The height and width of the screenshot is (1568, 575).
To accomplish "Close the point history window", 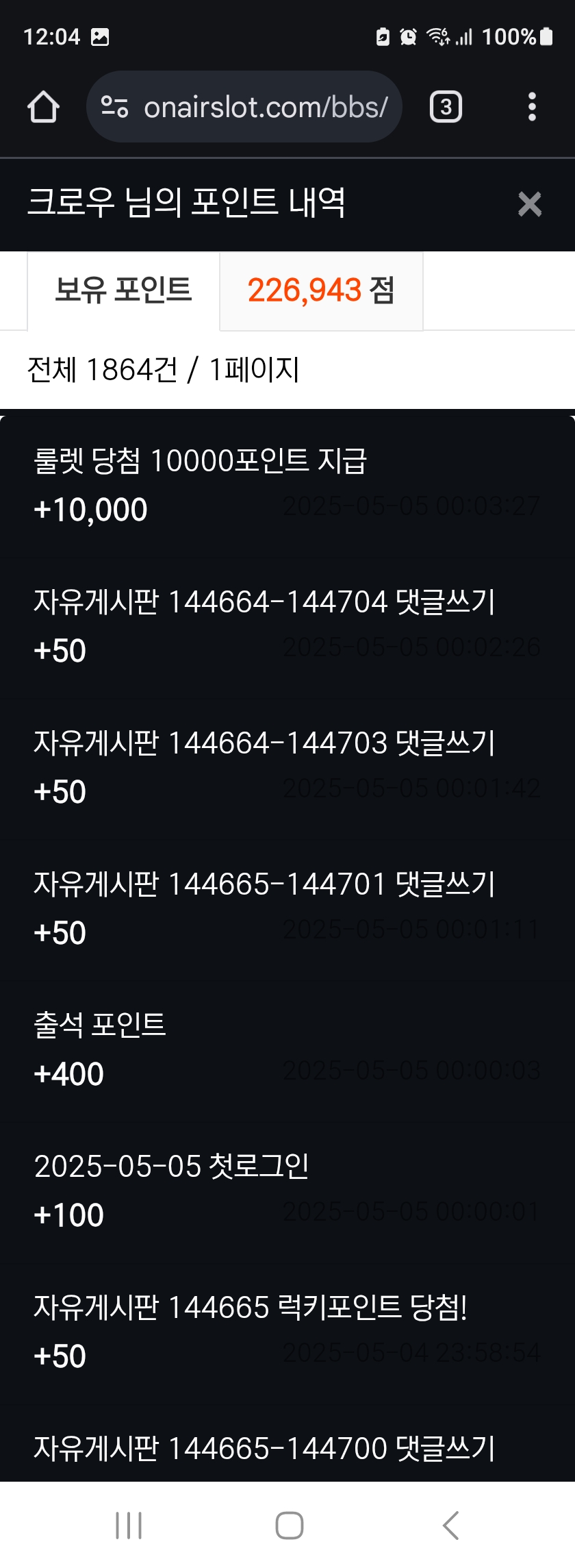I will (529, 203).
